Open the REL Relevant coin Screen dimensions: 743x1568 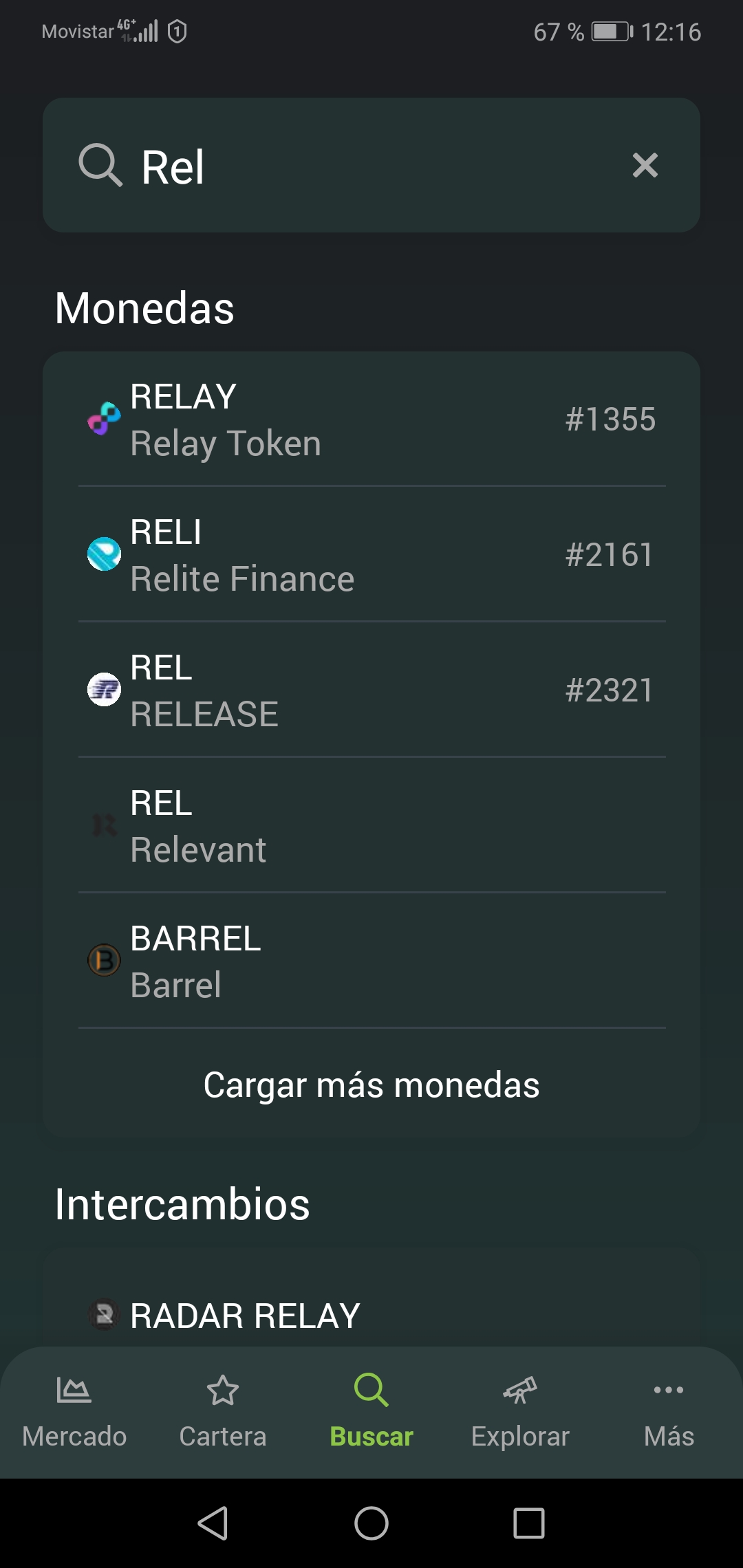[371, 826]
